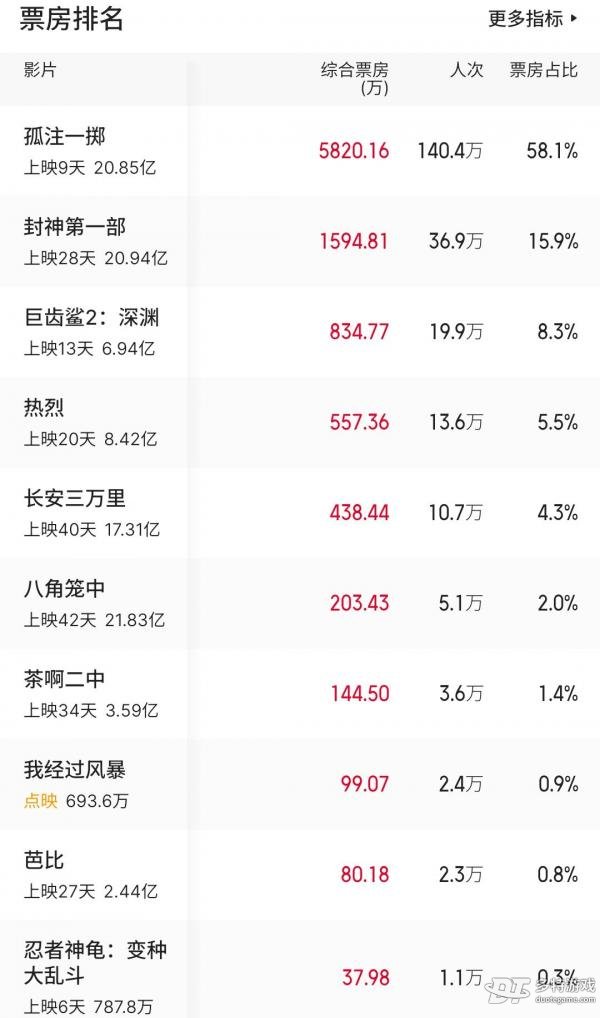Select the 巨齿鲨2：深渊 row
Image resolution: width=600 pixels, height=1018 pixels.
click(x=300, y=331)
